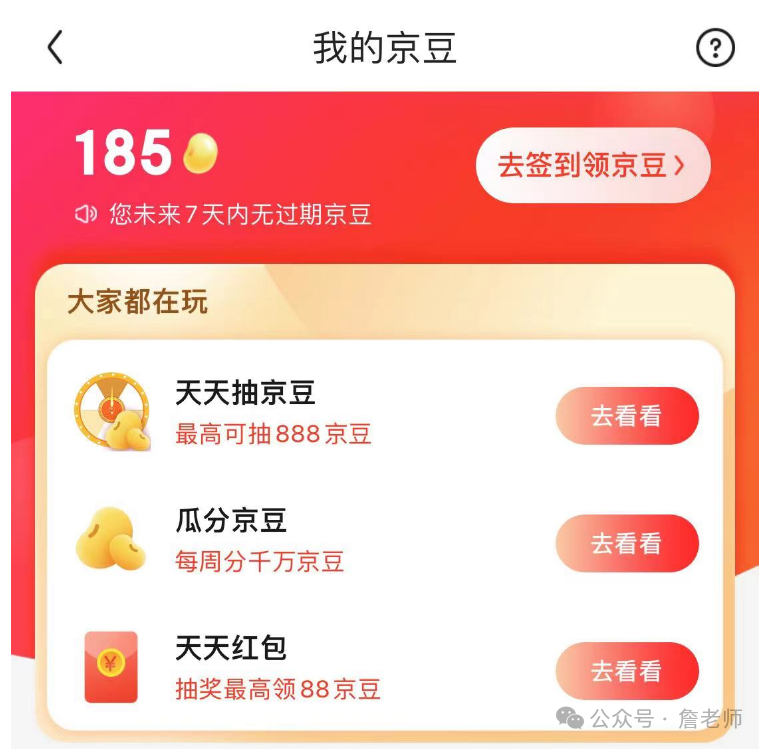The image size is (767, 749).
Task: Tap 去看看 for 瓜分京豆
Action: coord(626,543)
